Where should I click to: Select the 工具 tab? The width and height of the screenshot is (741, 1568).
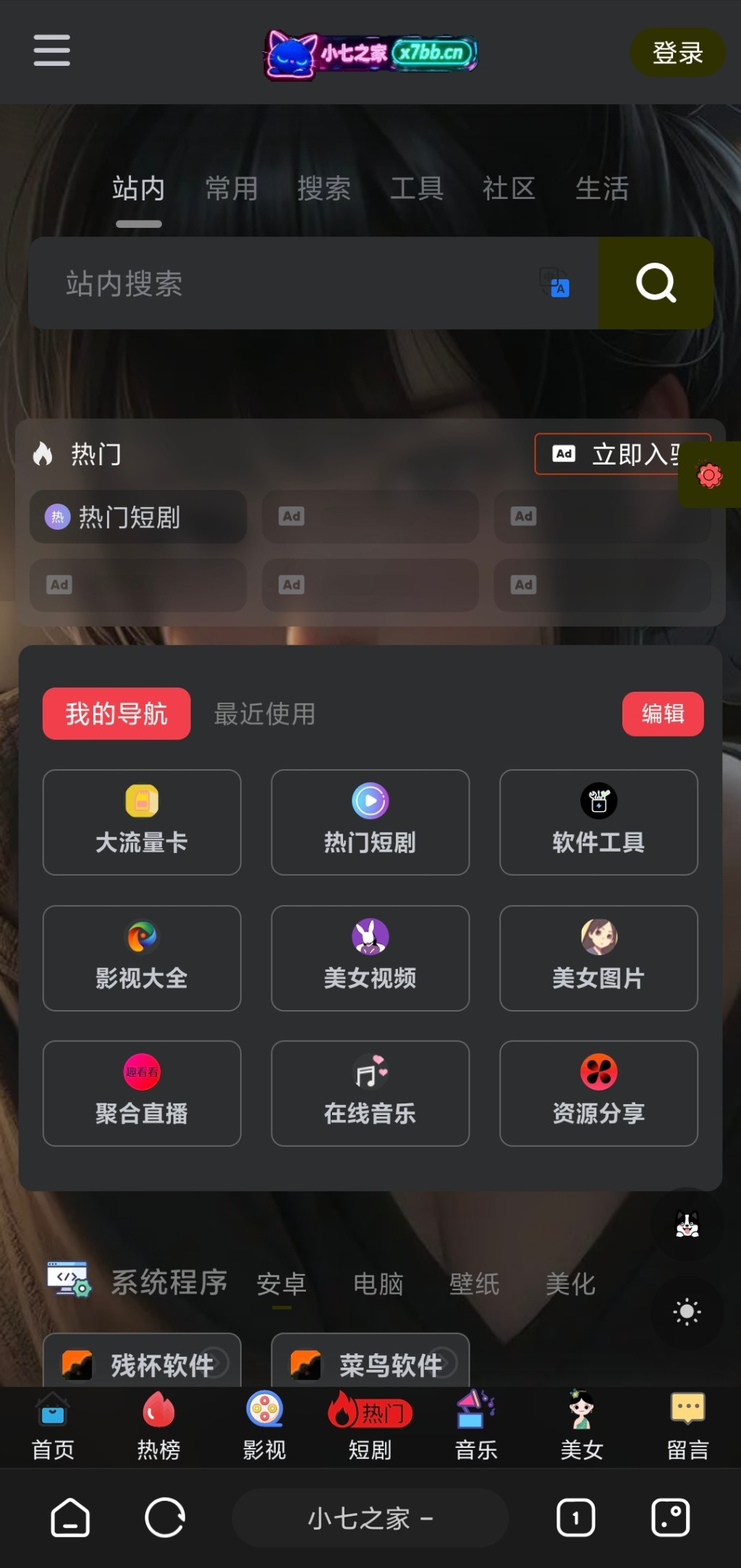(416, 189)
